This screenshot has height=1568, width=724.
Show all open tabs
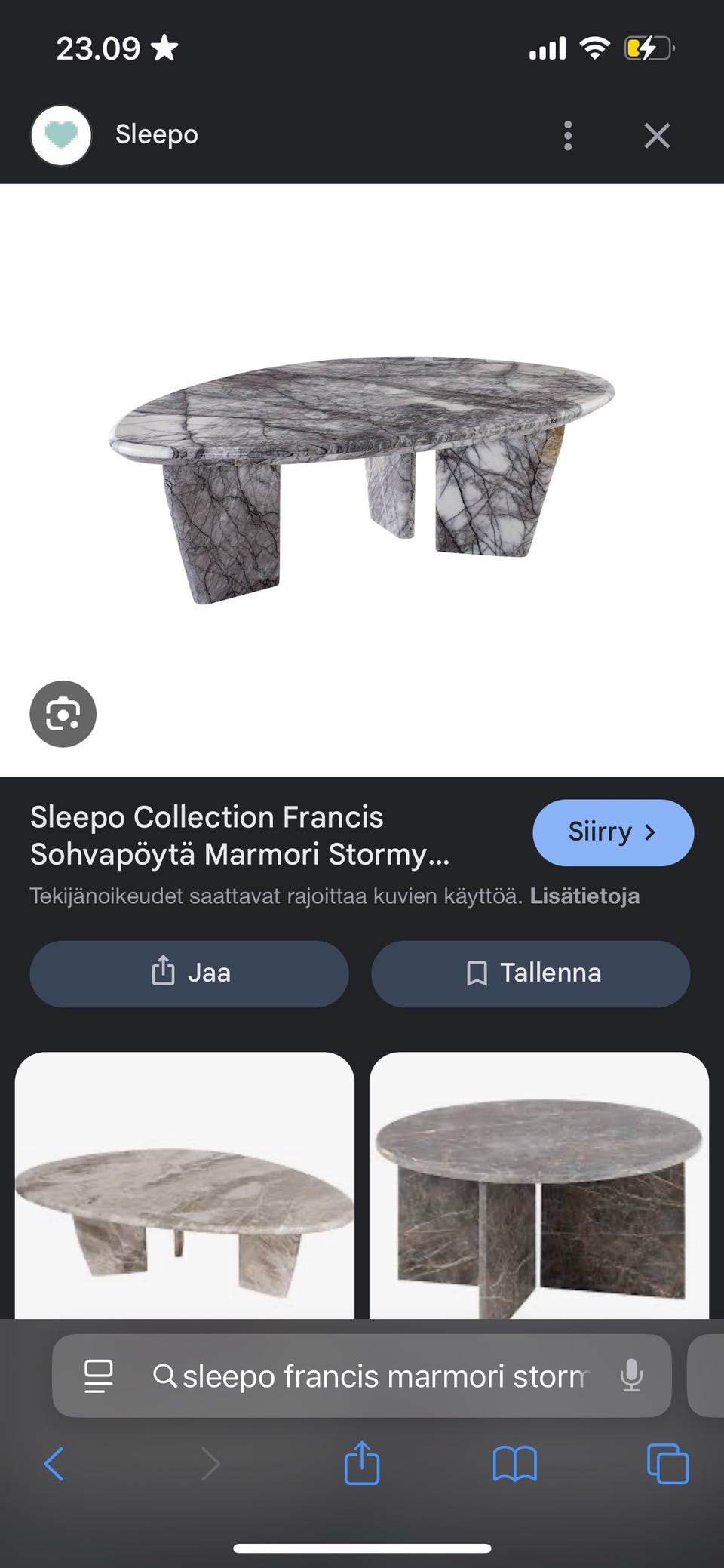668,1464
